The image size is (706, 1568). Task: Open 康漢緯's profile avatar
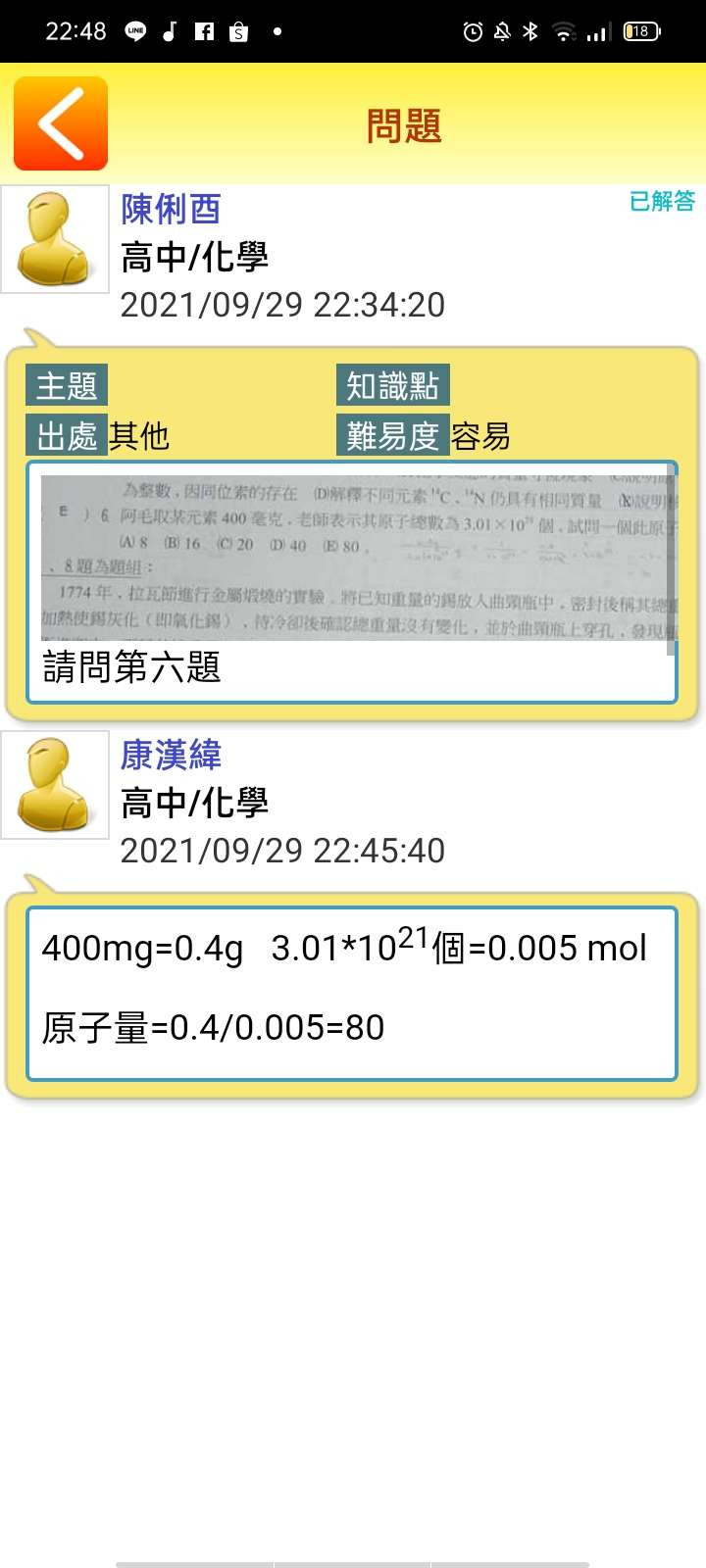55,785
